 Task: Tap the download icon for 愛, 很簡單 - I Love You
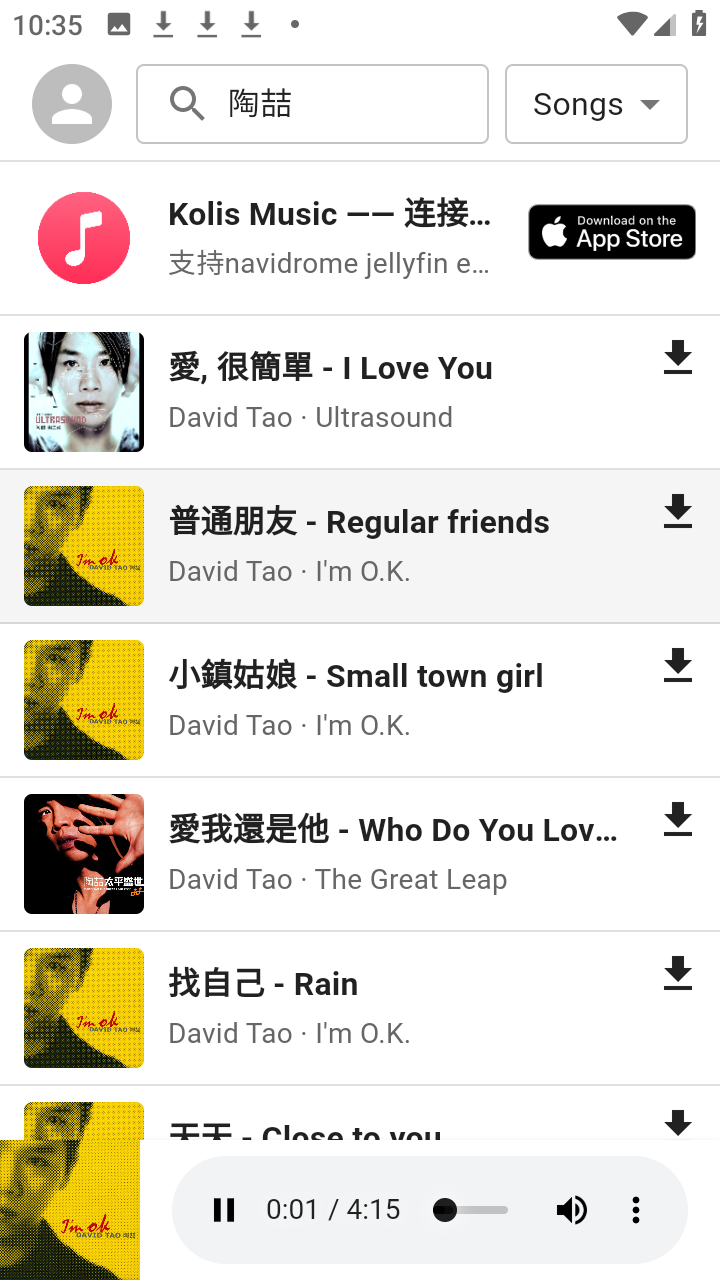click(678, 358)
